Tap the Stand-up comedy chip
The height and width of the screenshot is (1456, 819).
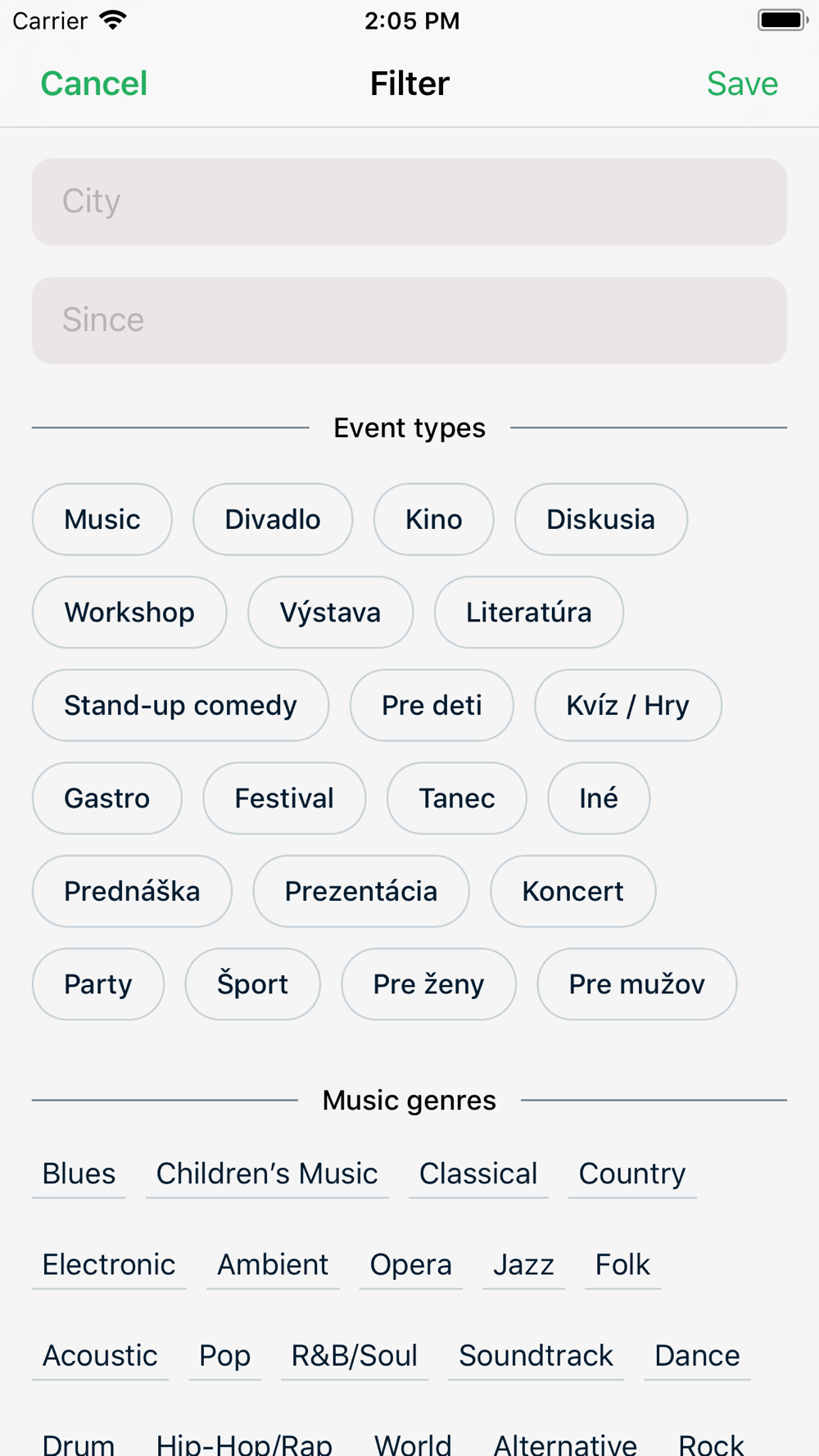pos(180,705)
